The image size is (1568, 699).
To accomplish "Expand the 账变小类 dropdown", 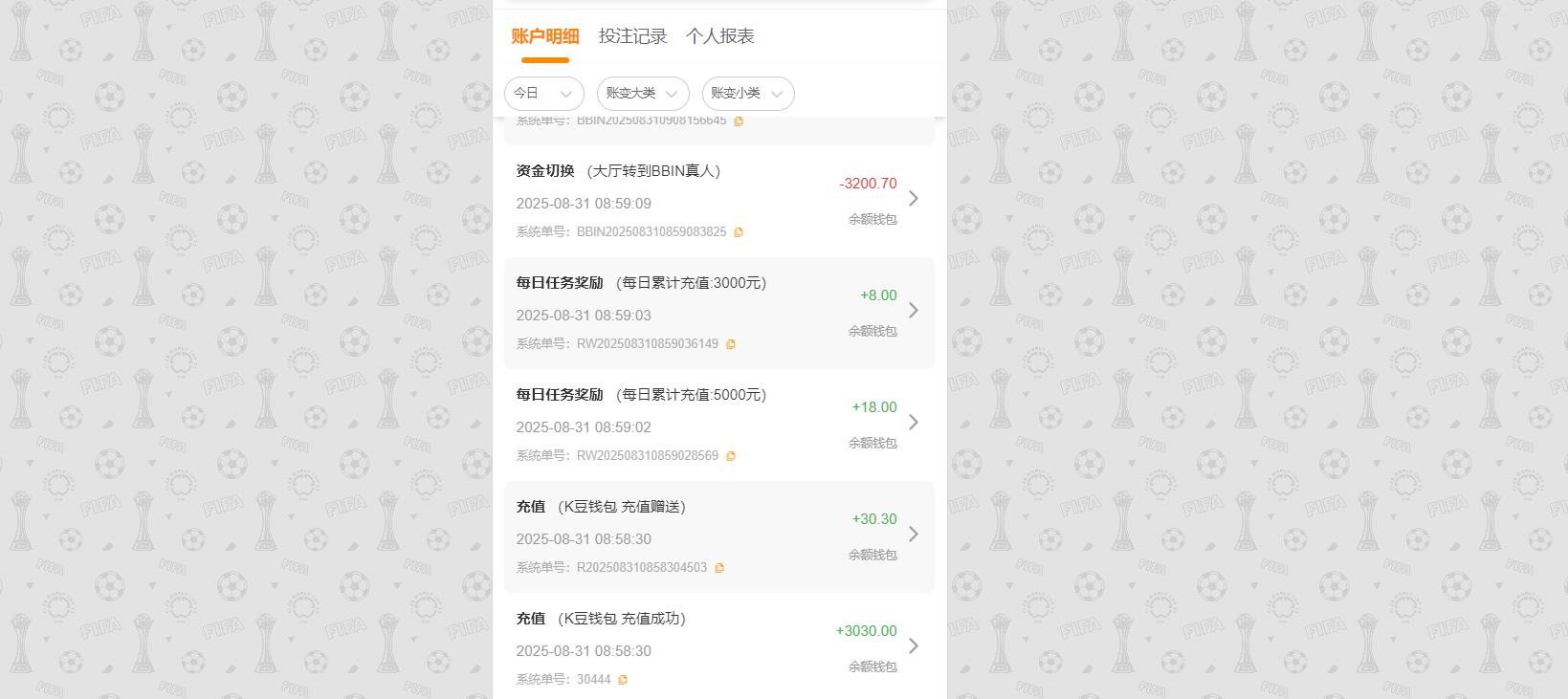I will [747, 93].
